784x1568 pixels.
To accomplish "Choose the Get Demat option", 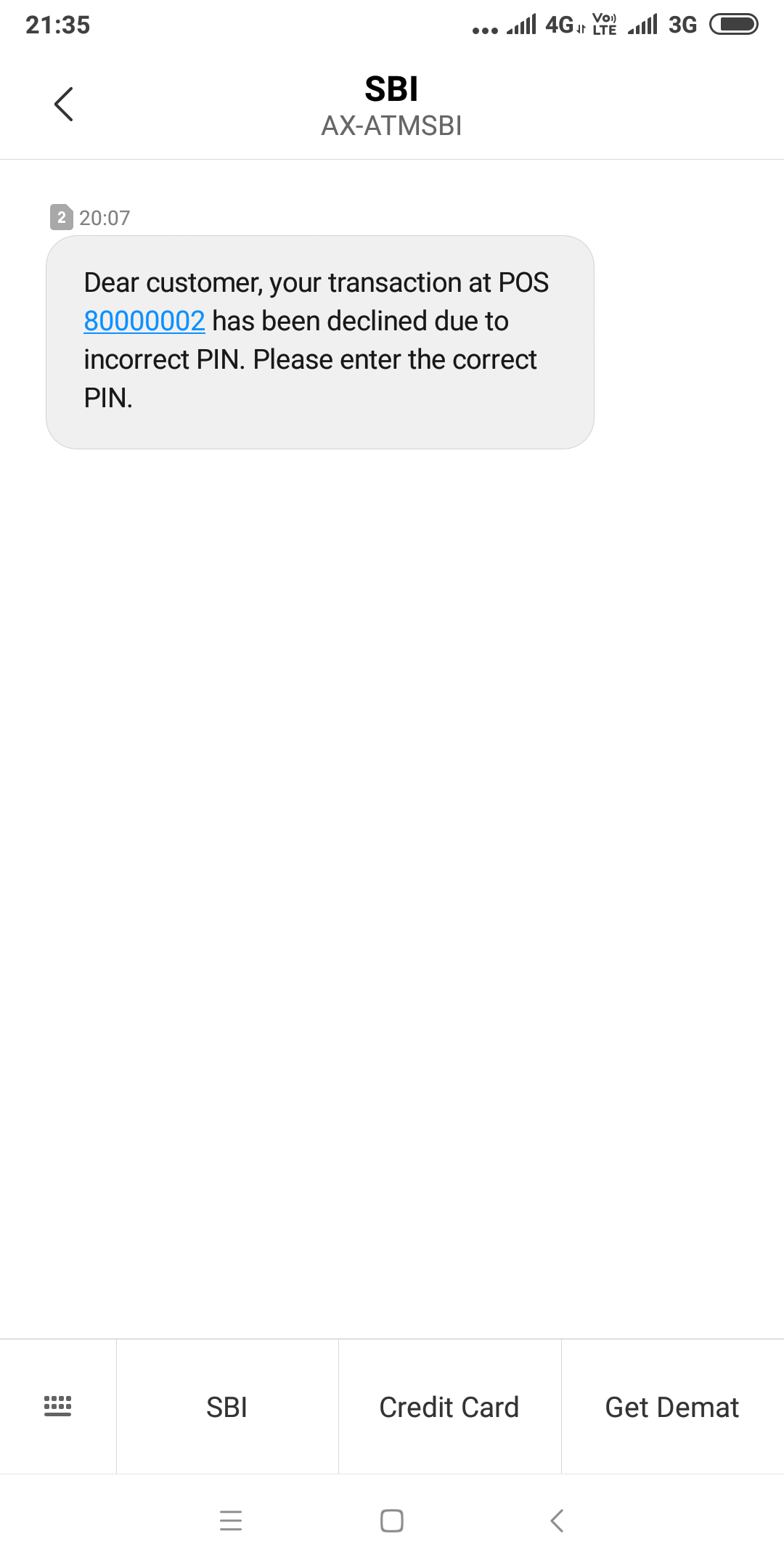I will click(x=672, y=1407).
